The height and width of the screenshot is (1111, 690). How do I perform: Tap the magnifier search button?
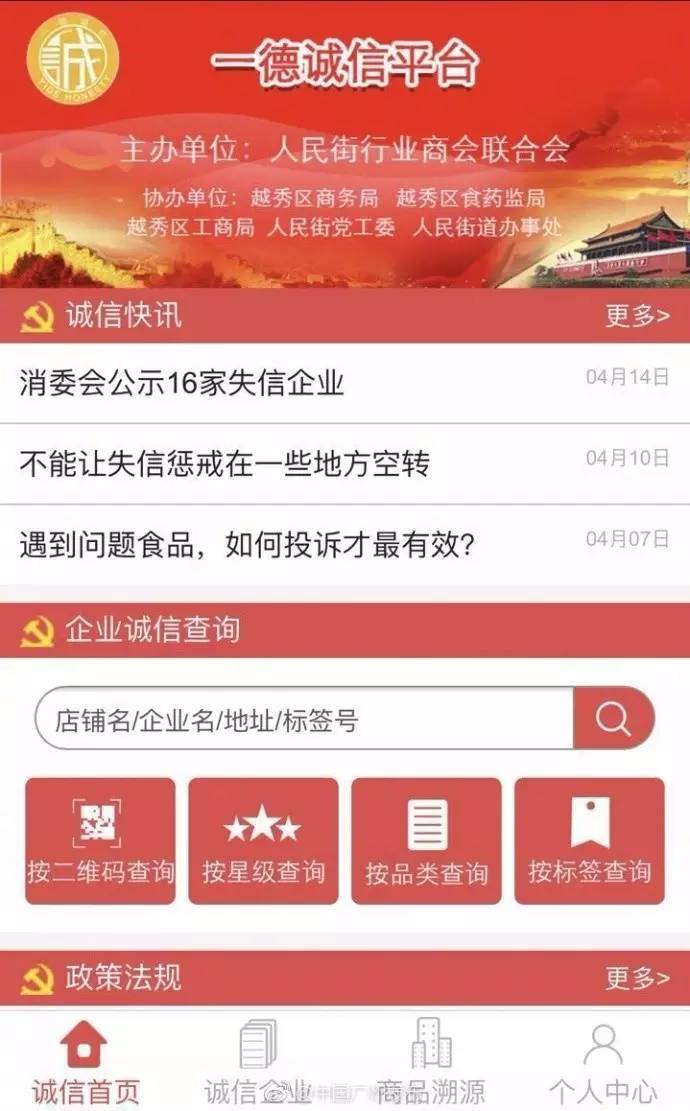(x=612, y=718)
